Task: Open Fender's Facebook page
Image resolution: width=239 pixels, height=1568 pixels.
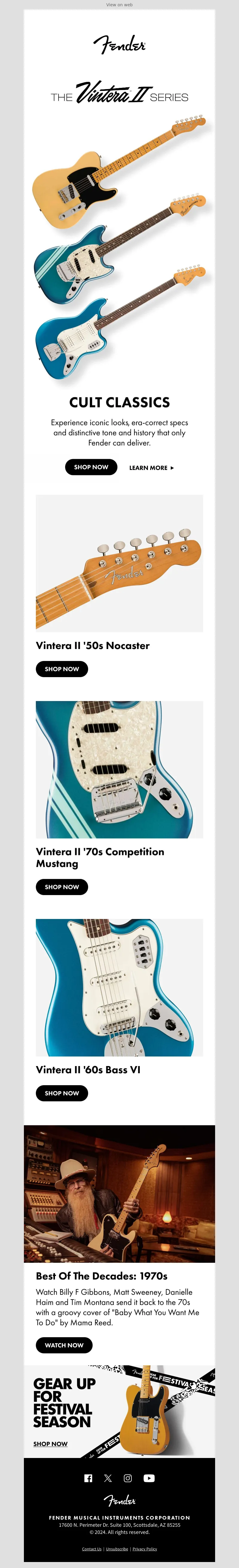Action: (x=88, y=1478)
